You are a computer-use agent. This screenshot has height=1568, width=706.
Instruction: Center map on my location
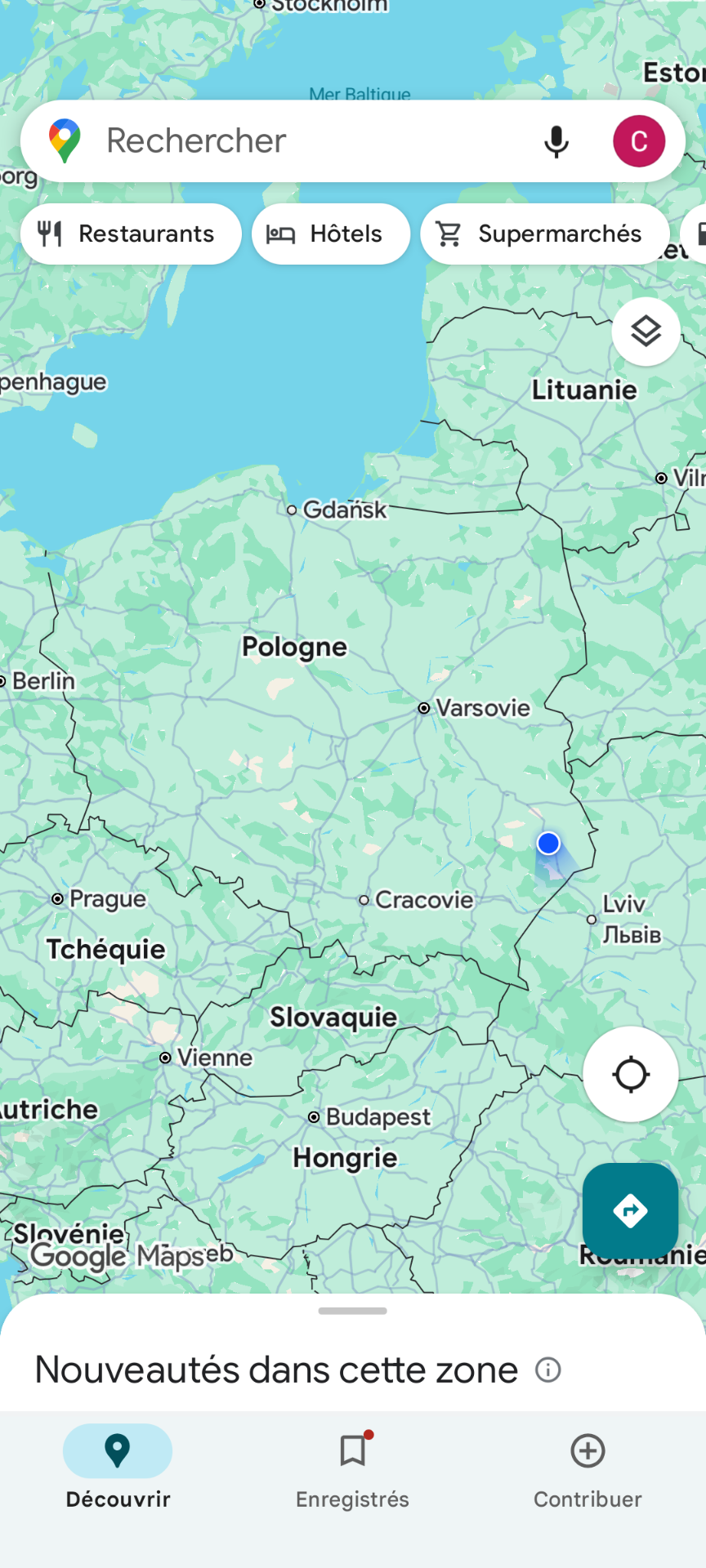pyautogui.click(x=631, y=1074)
